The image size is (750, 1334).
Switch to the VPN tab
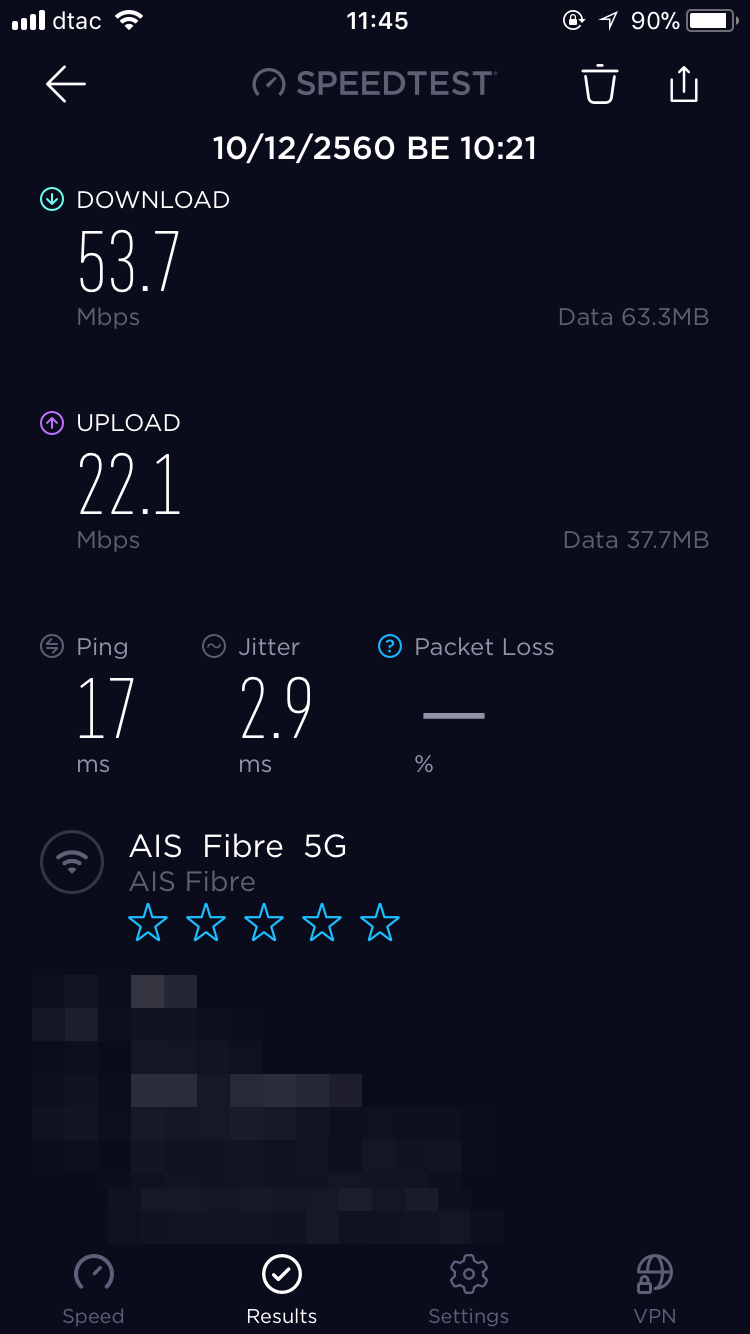pos(655,1289)
